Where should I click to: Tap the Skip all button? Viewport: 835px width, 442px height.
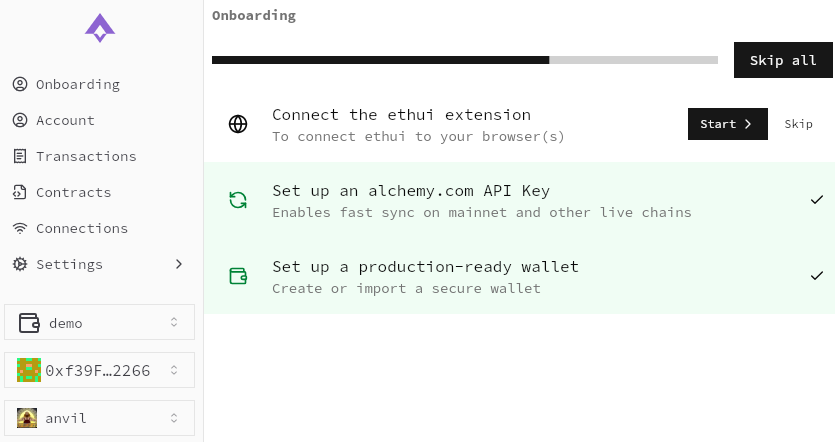[783, 60]
